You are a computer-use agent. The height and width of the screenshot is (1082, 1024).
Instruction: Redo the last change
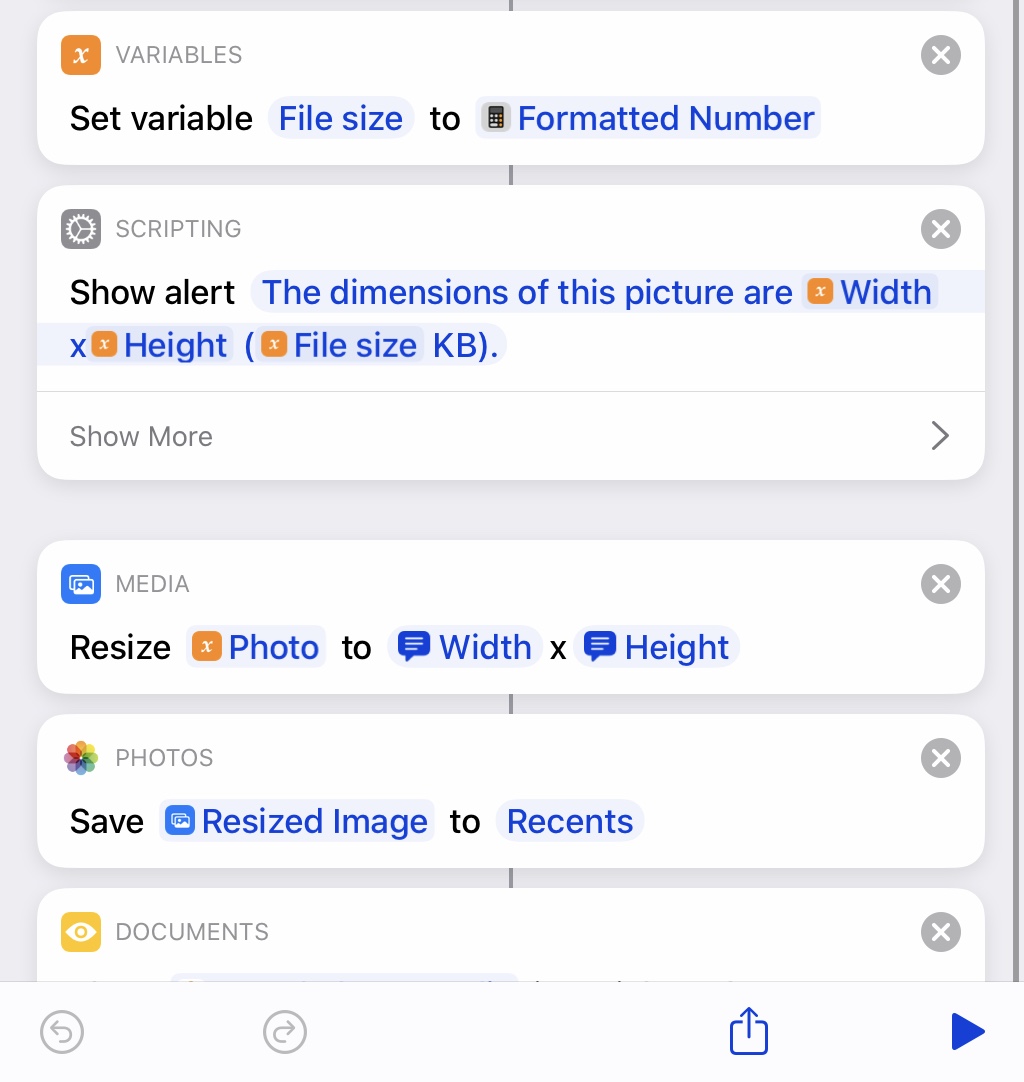click(284, 1031)
